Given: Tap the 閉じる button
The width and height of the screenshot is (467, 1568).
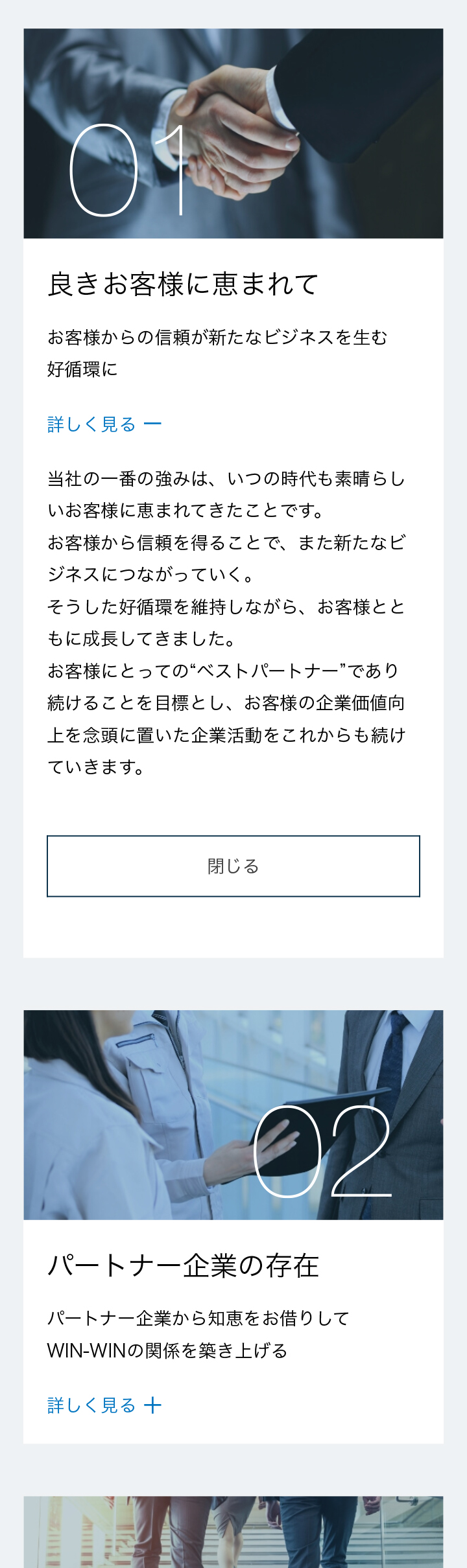Looking at the screenshot, I should pos(233,866).
